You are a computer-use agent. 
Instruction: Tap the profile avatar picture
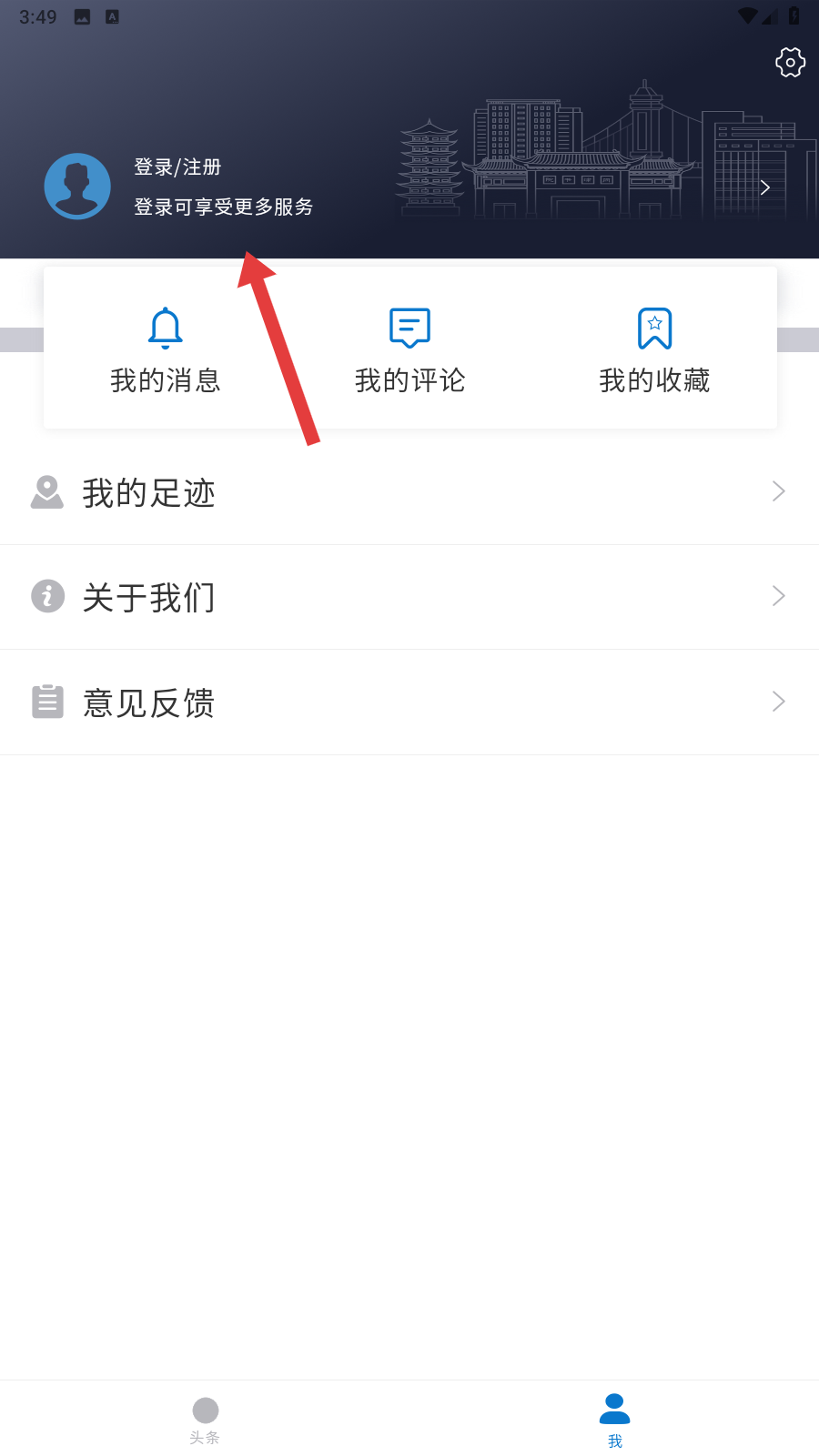tap(77, 187)
